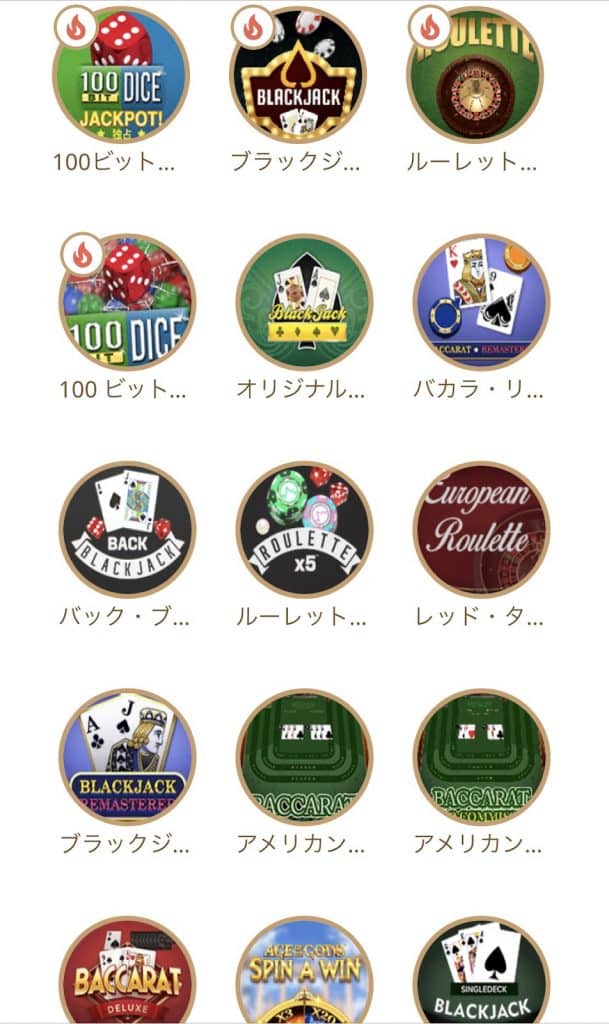Viewport: 609px width, 1024px height.
Task: Open the バカラ Baccarat Remastered game
Action: coord(481,302)
